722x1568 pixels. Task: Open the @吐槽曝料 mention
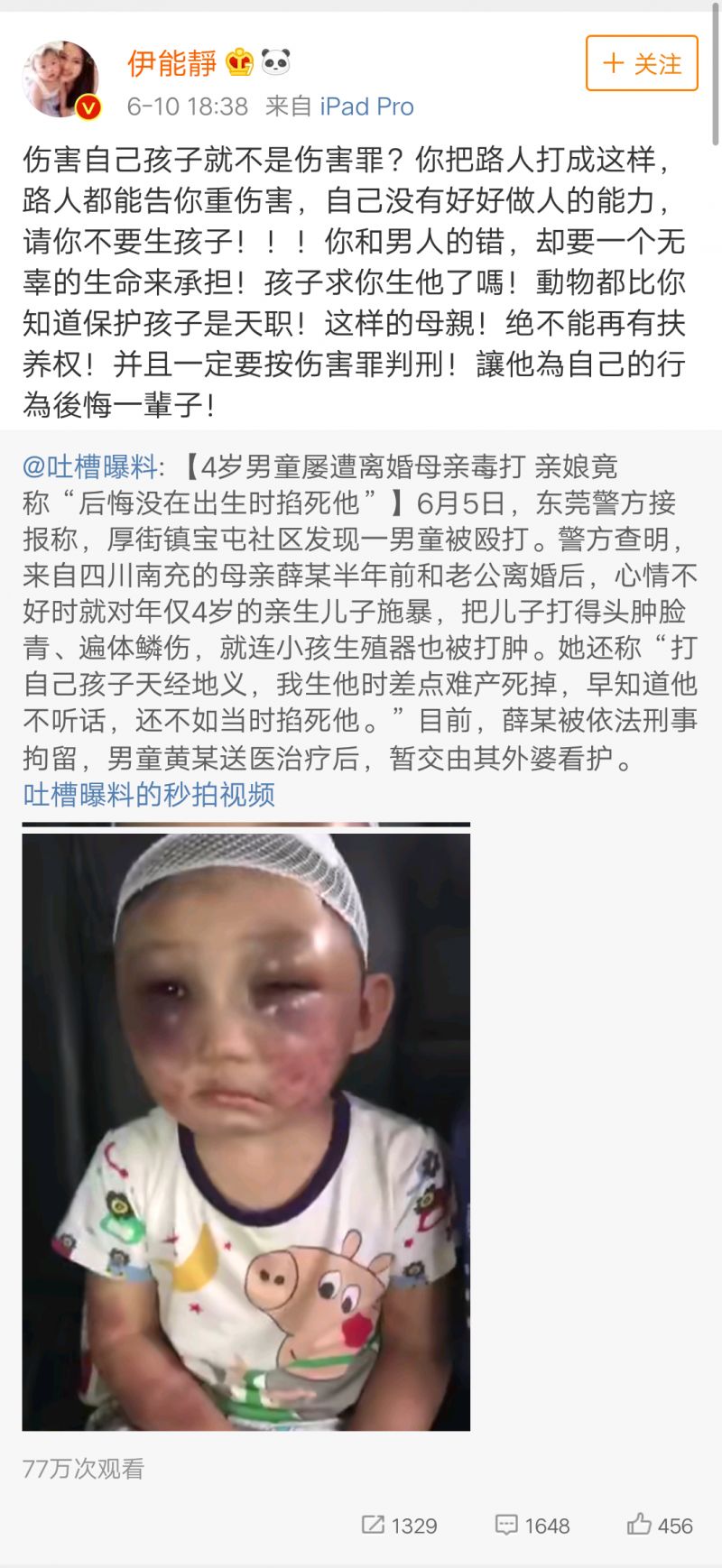[90, 467]
